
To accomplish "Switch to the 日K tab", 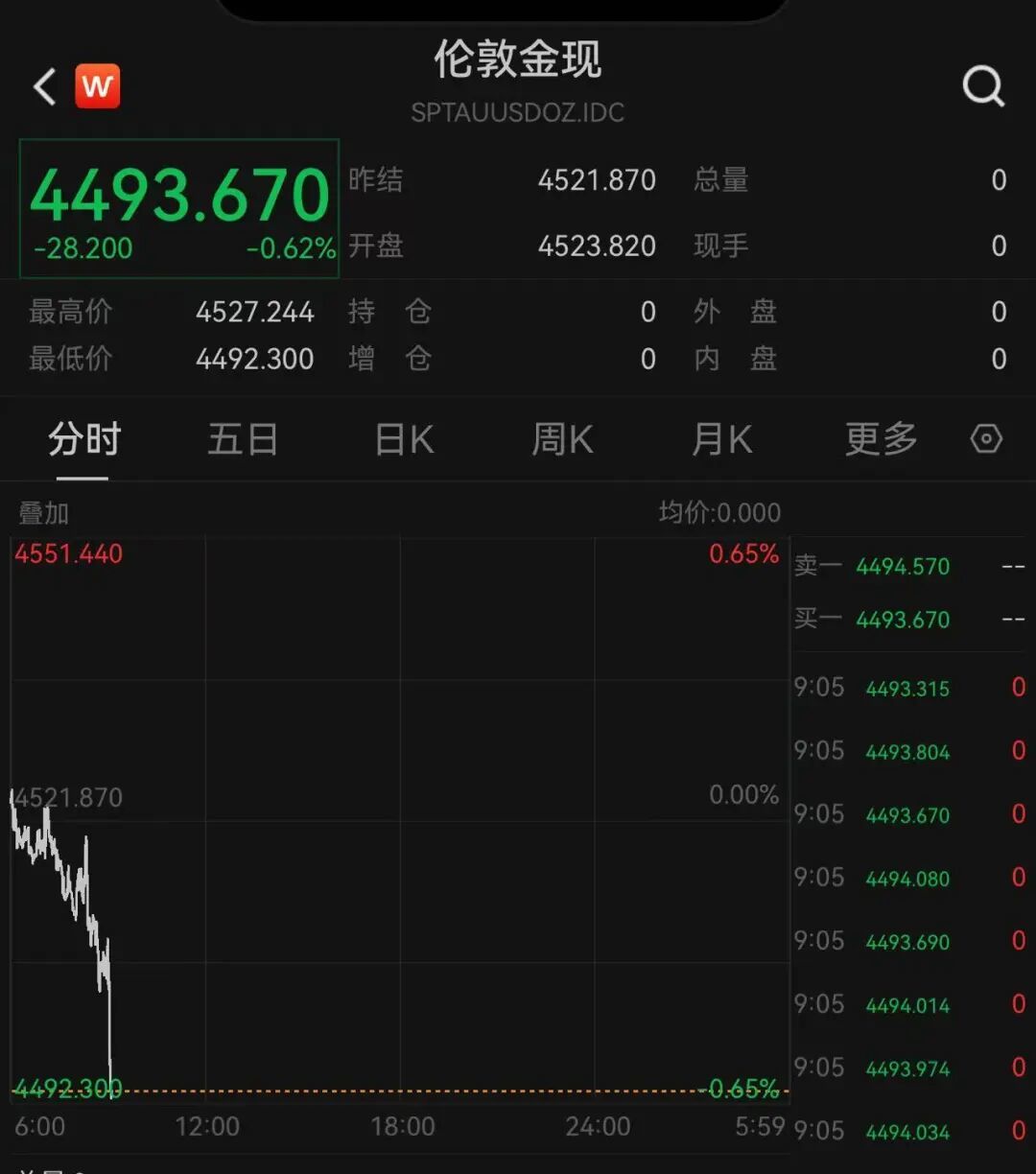I will tap(404, 439).
